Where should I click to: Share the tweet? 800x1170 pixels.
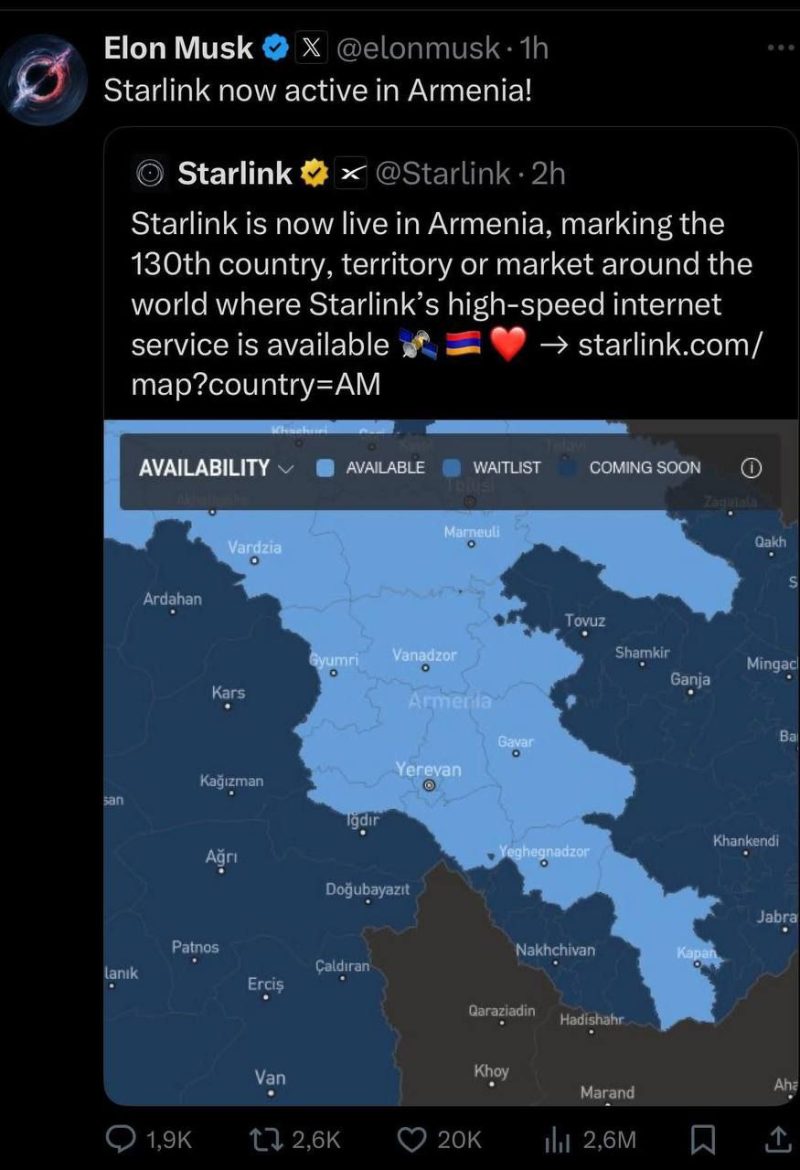pos(775,1138)
